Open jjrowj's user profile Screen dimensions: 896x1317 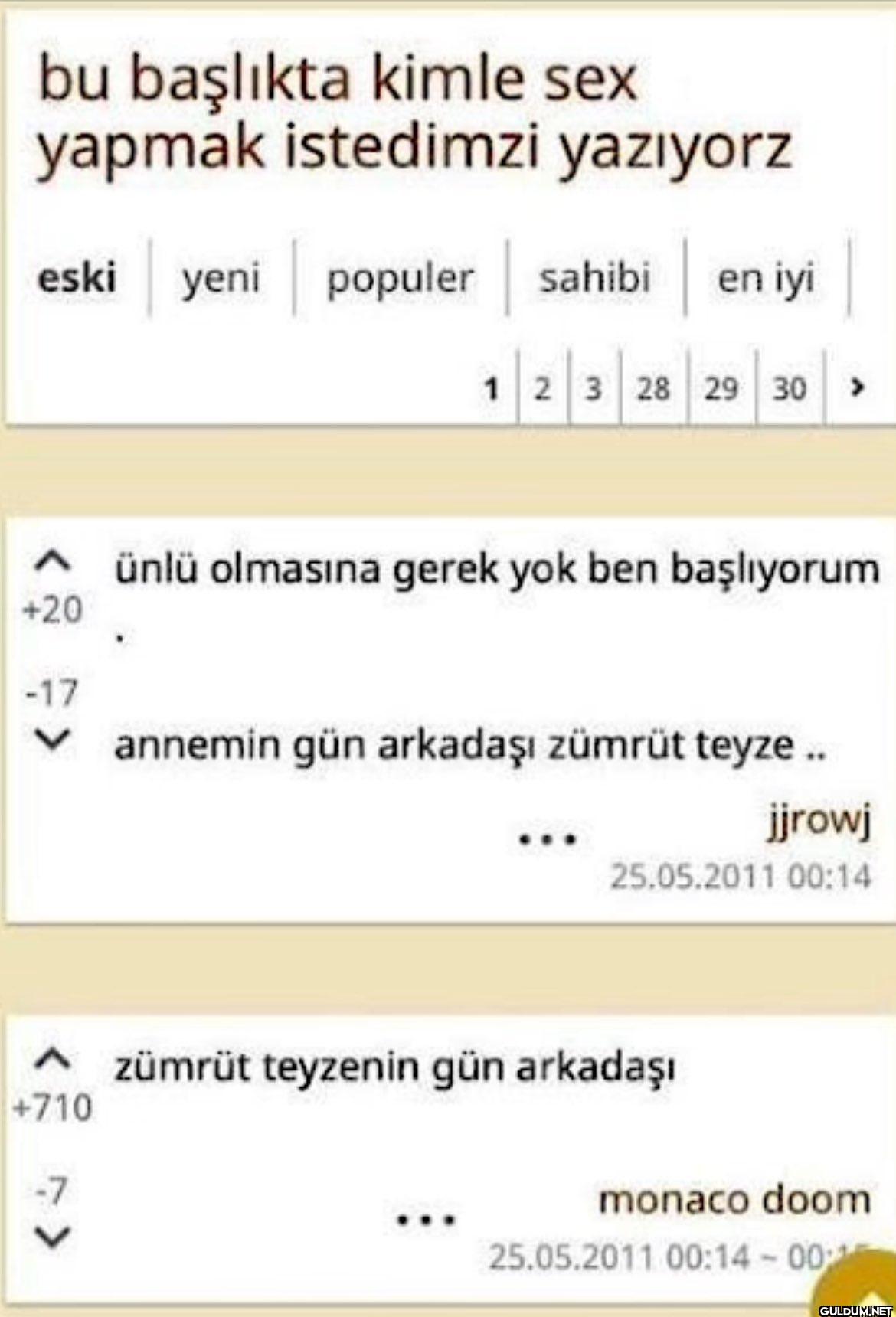click(819, 822)
